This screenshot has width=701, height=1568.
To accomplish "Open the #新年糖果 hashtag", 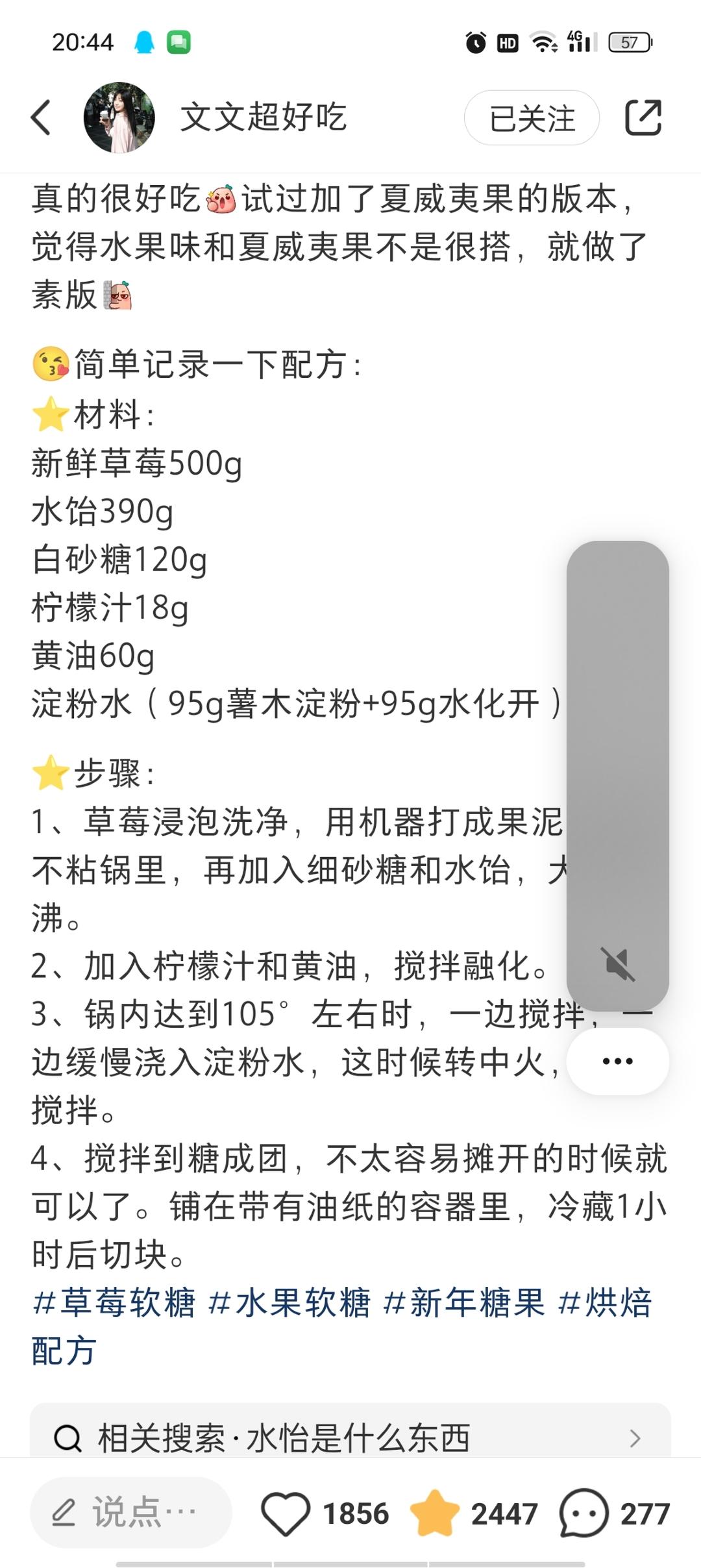I will (x=464, y=1302).
